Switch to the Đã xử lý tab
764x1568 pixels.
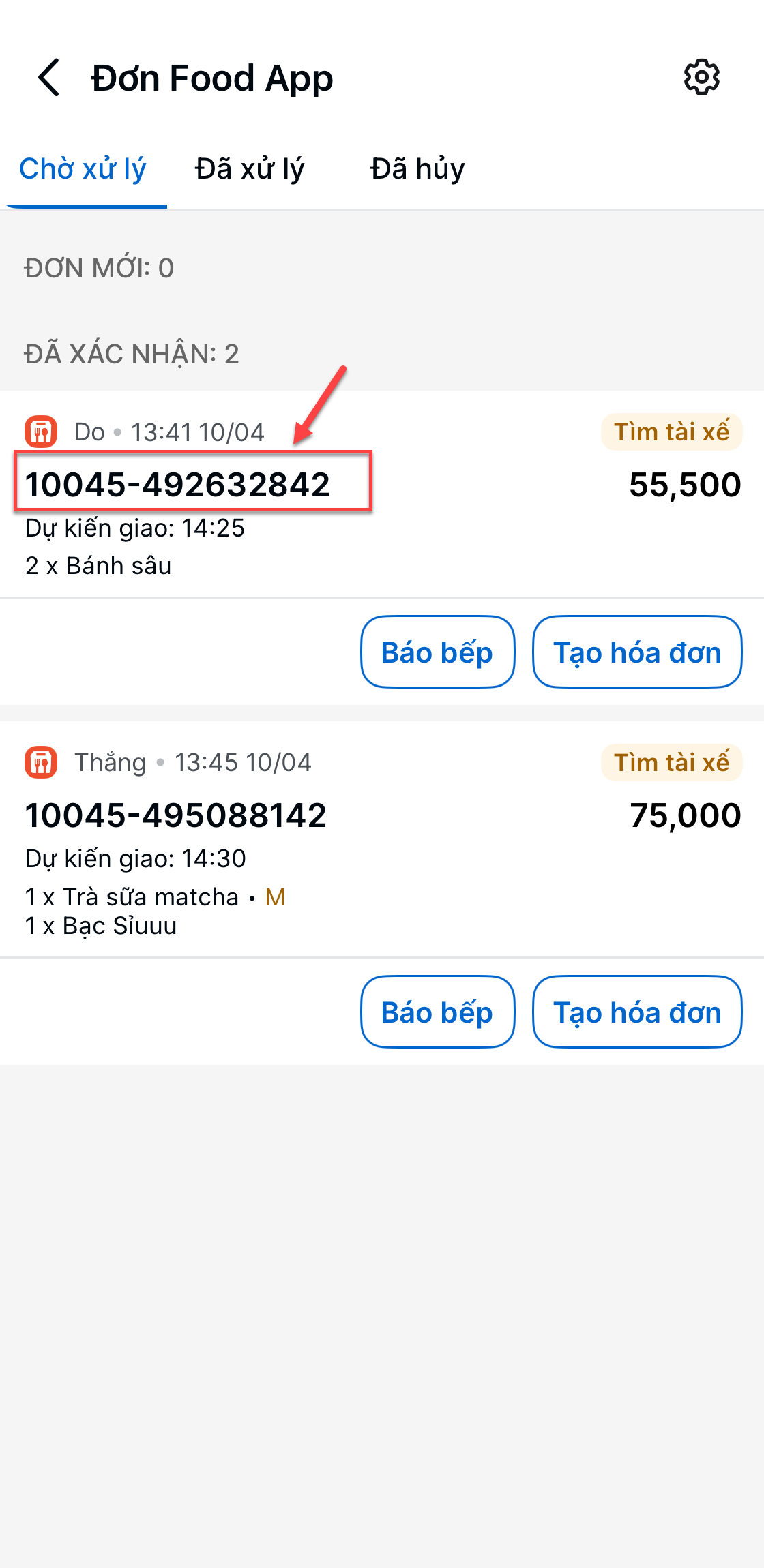[250, 168]
